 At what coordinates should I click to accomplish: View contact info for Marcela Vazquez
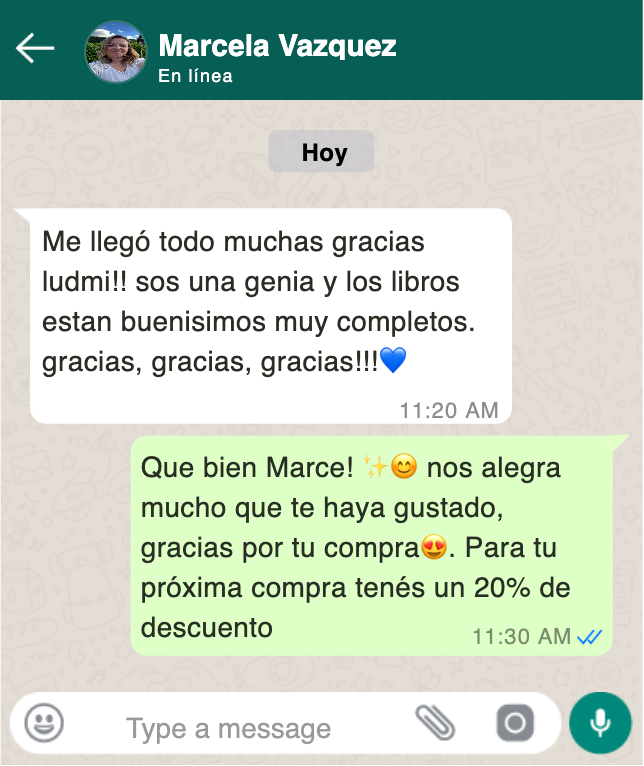coord(277,46)
